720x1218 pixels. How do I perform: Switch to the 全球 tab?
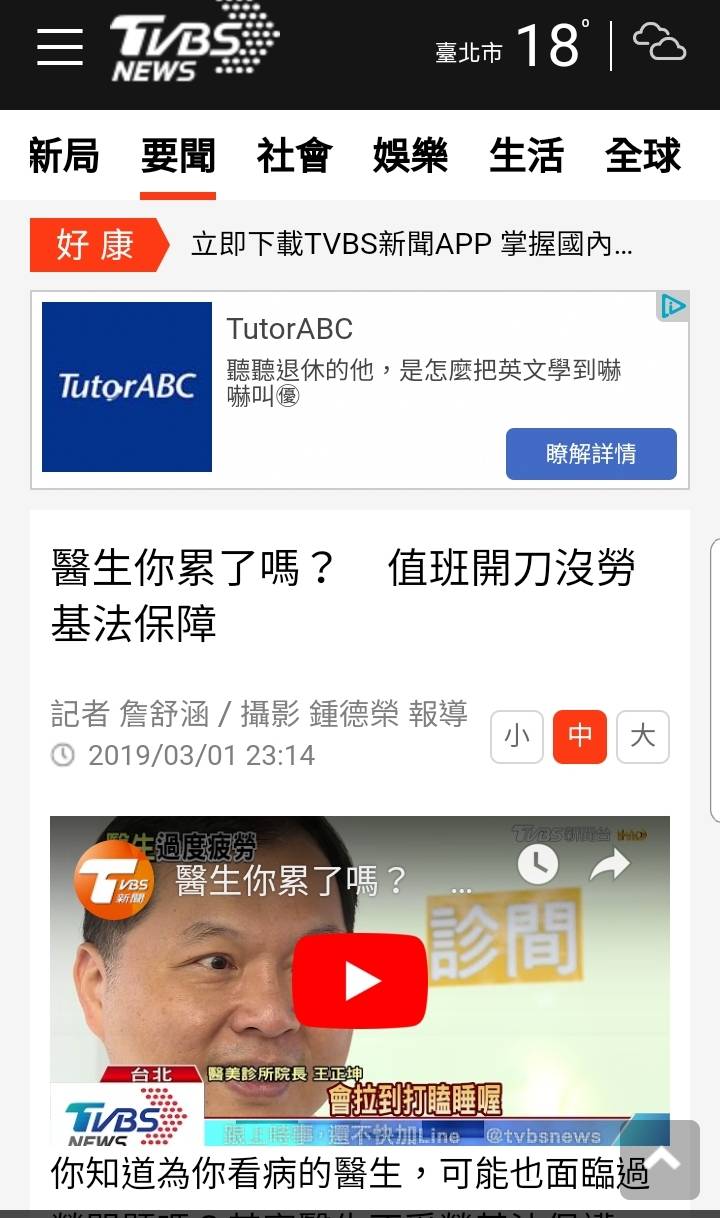pyautogui.click(x=642, y=156)
